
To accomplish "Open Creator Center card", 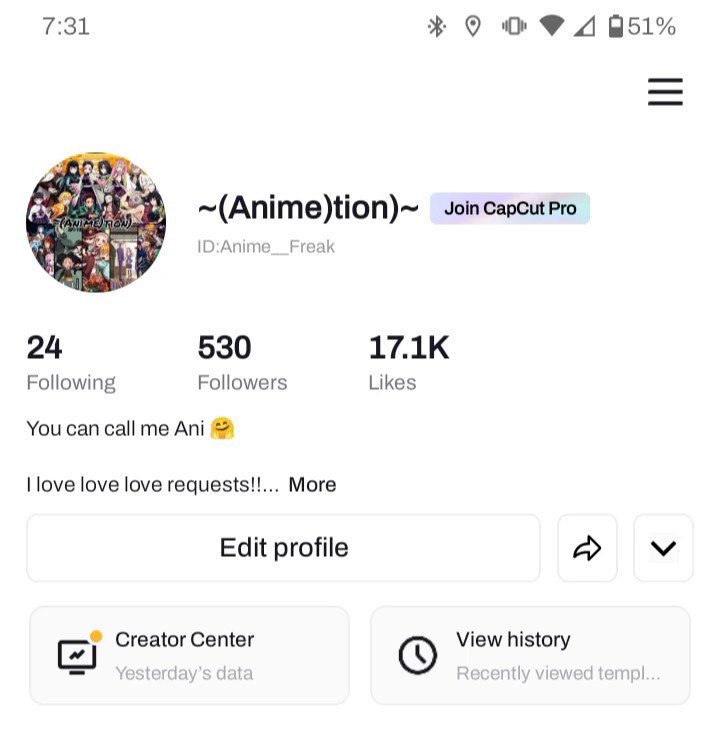I will point(190,655).
